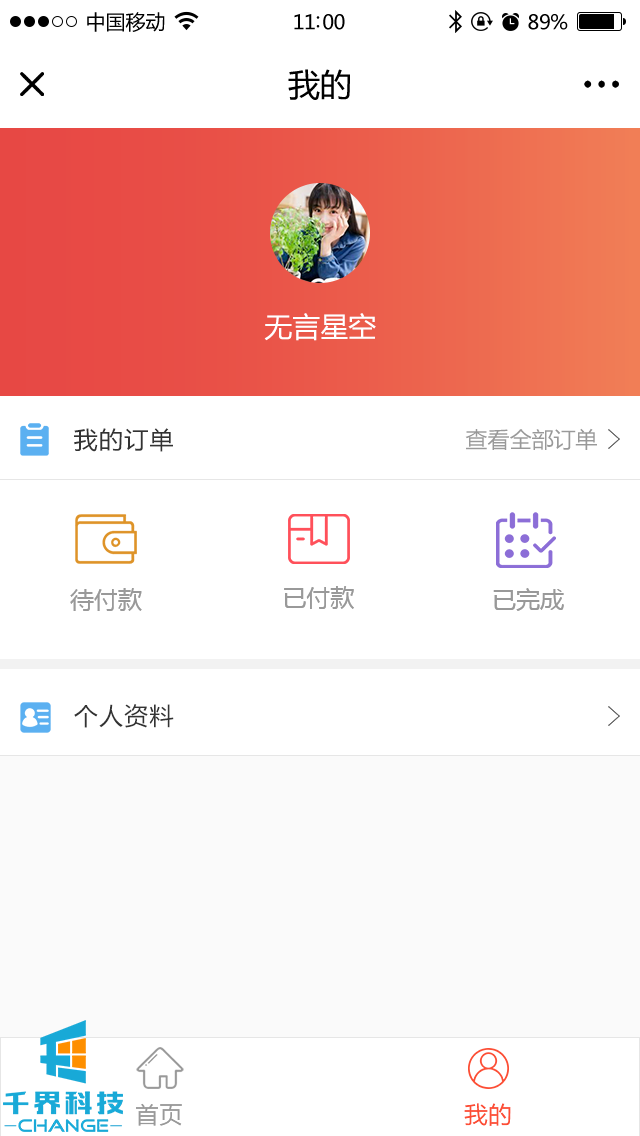View 已完成 completed orders
The height and width of the screenshot is (1136, 640).
click(x=527, y=562)
